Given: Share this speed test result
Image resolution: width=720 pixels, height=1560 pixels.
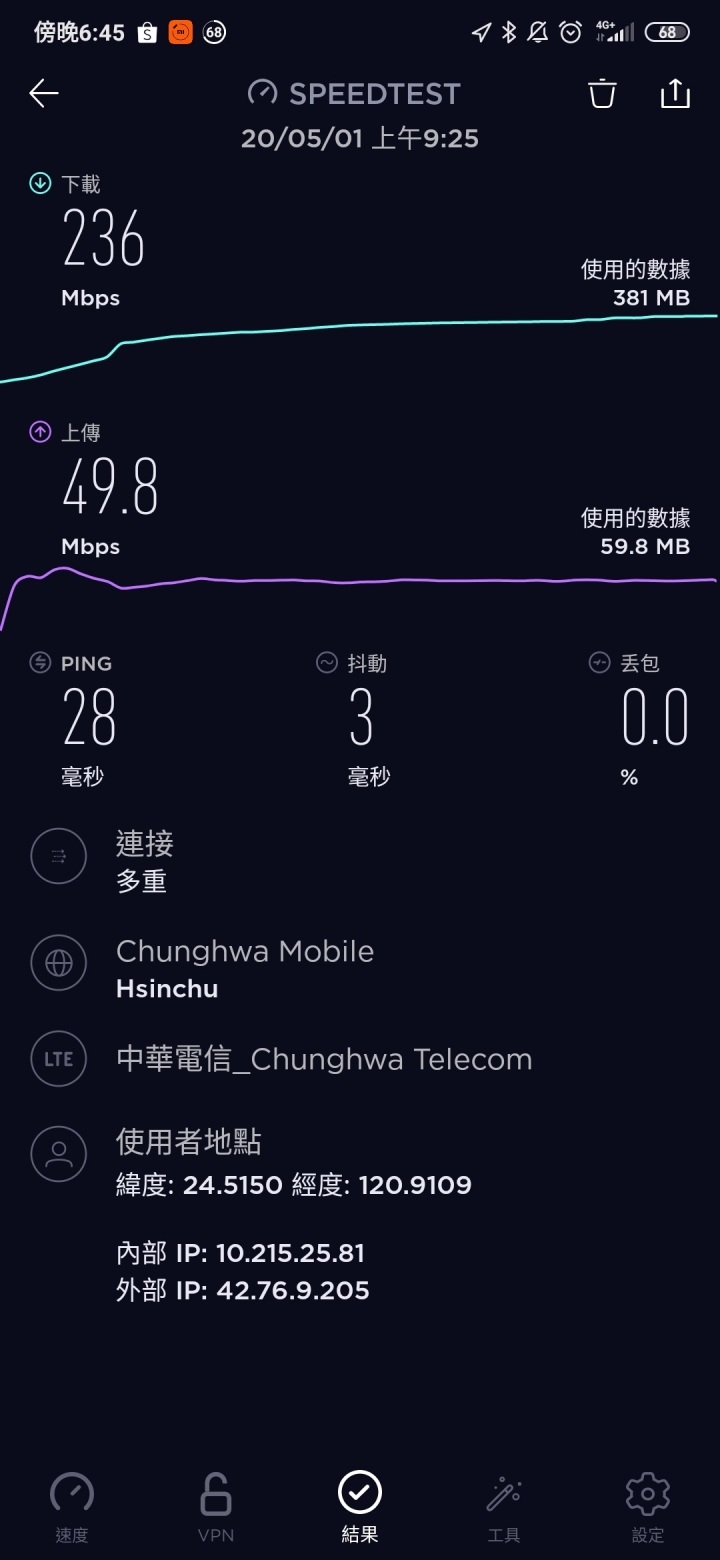Looking at the screenshot, I should [x=676, y=93].
